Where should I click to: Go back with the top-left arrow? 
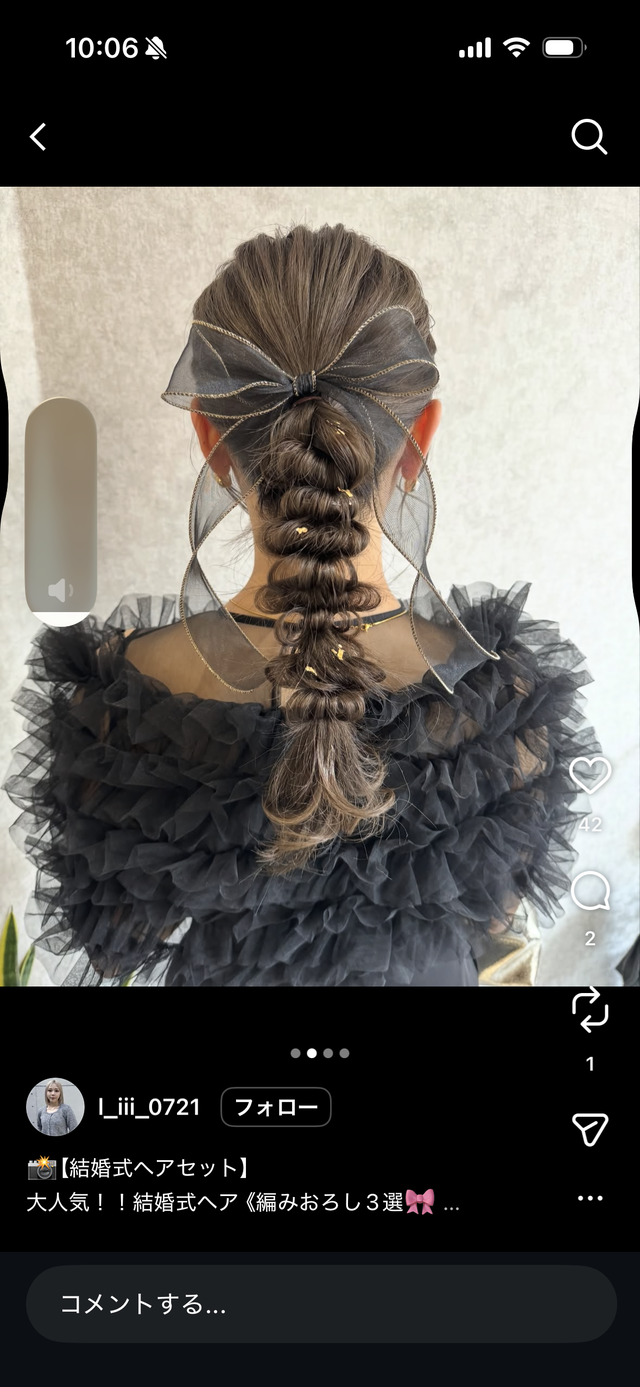pyautogui.click(x=38, y=137)
